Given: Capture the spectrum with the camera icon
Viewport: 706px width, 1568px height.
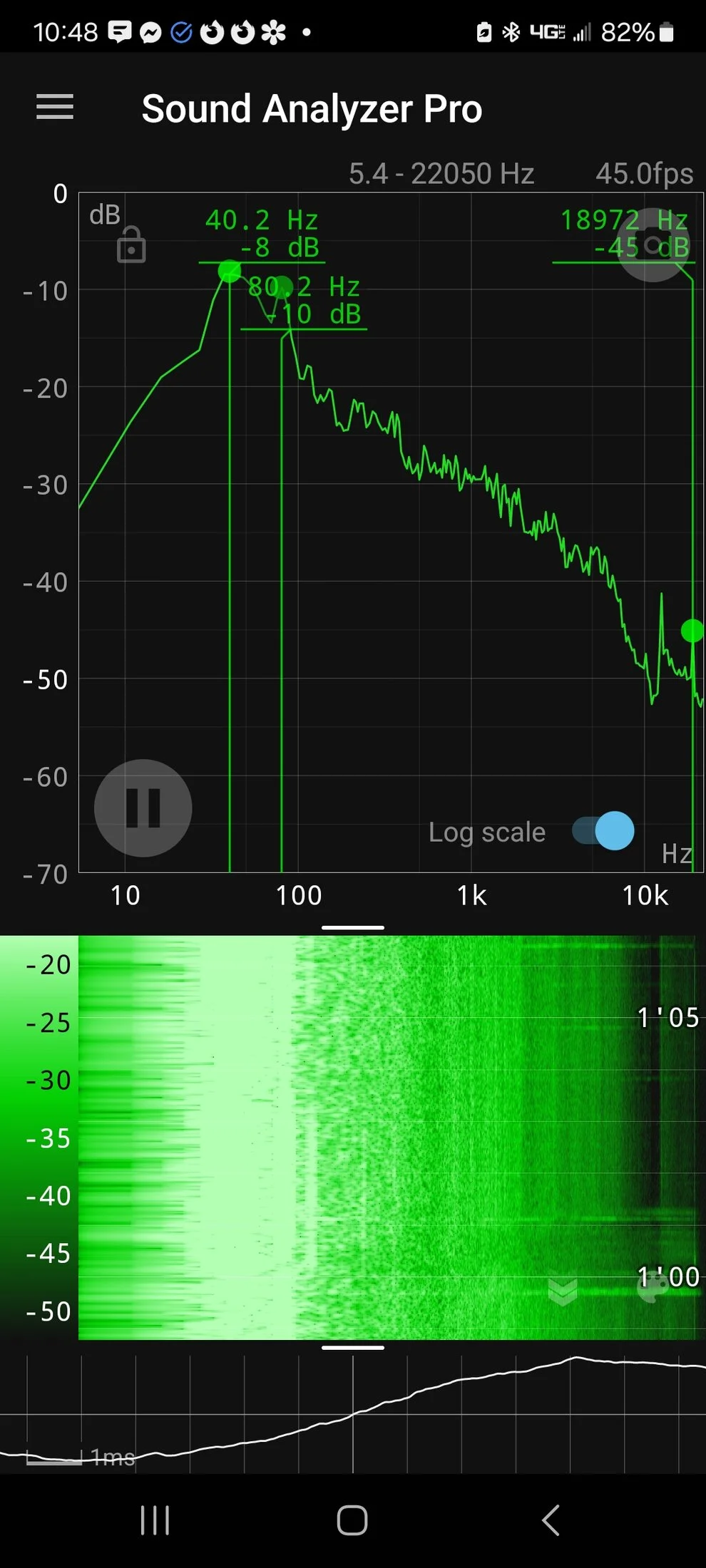Looking at the screenshot, I should click(653, 245).
